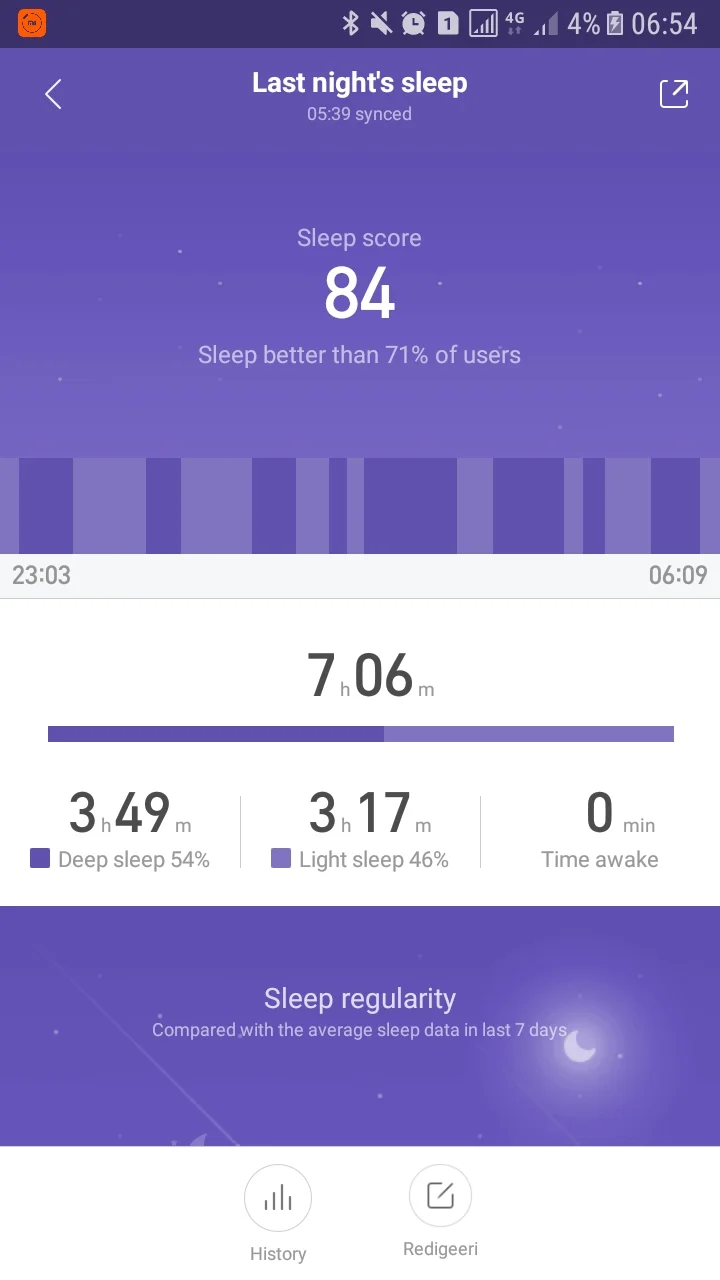The image size is (720, 1280).
Task: Tap the Deep sleep 54% legend marker
Action: tap(42, 859)
